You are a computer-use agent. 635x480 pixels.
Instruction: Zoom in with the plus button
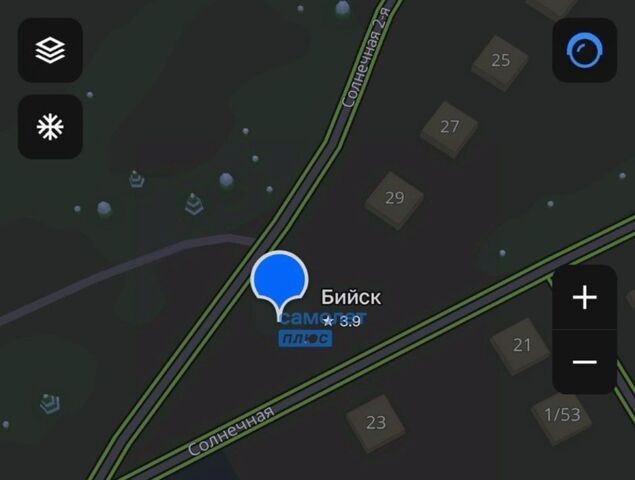tap(584, 298)
